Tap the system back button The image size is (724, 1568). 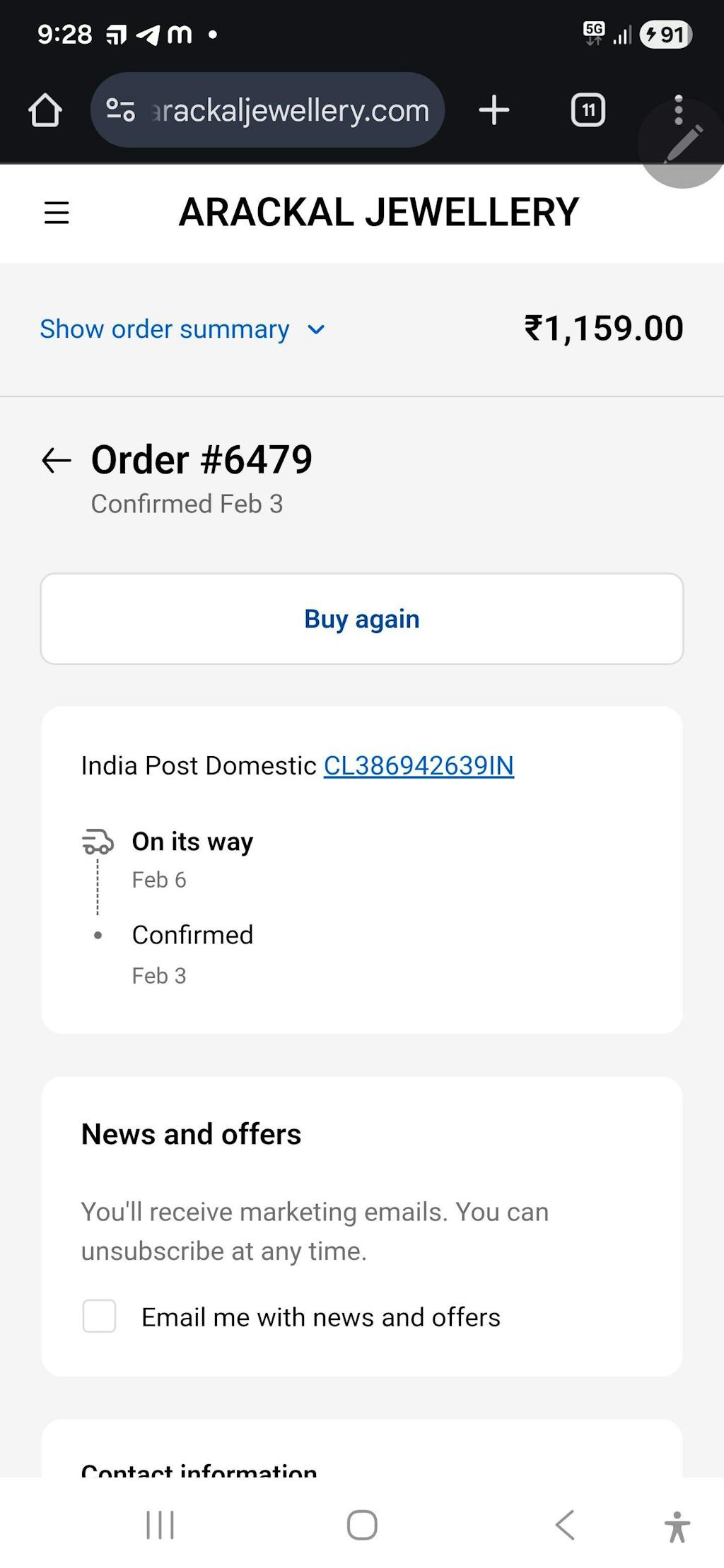[565, 1525]
